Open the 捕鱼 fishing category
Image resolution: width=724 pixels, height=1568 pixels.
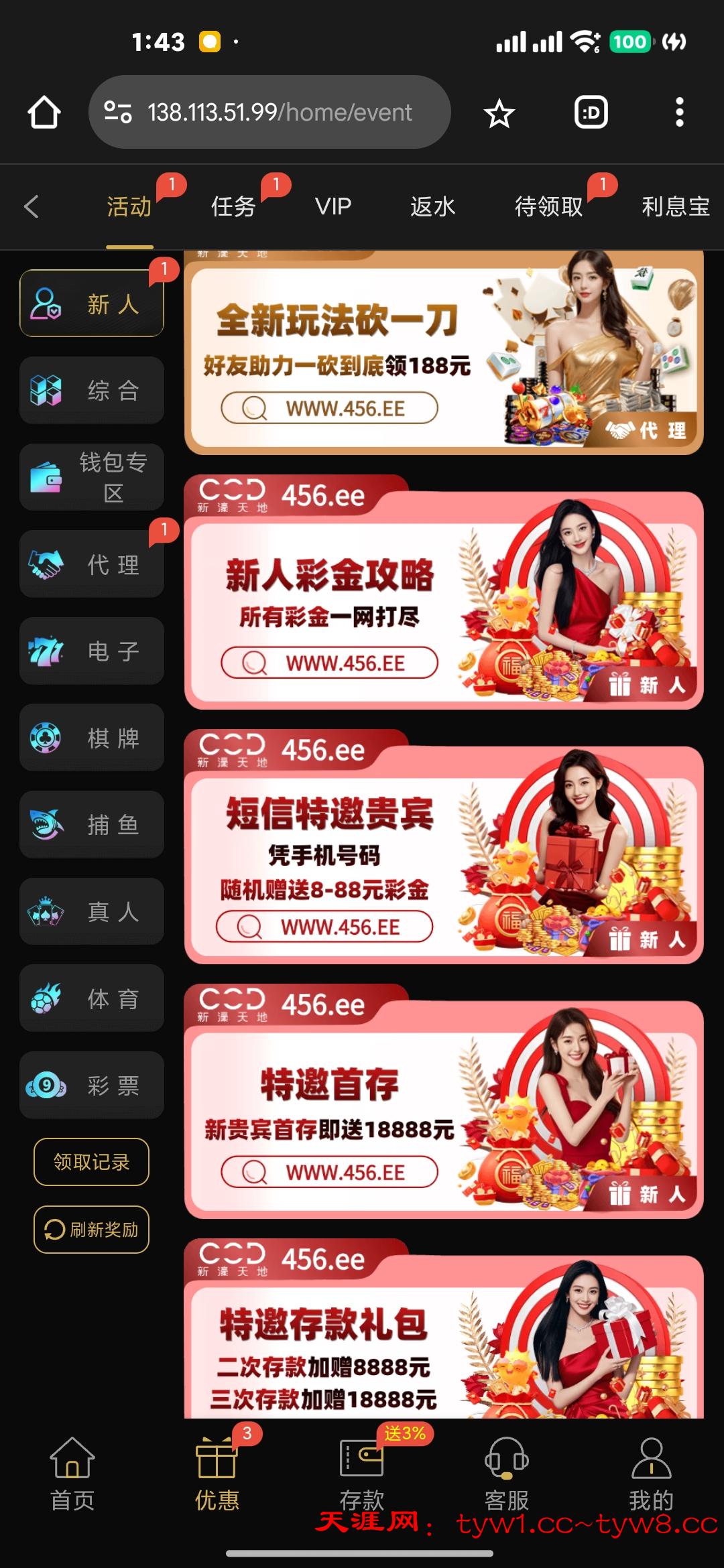(x=91, y=825)
